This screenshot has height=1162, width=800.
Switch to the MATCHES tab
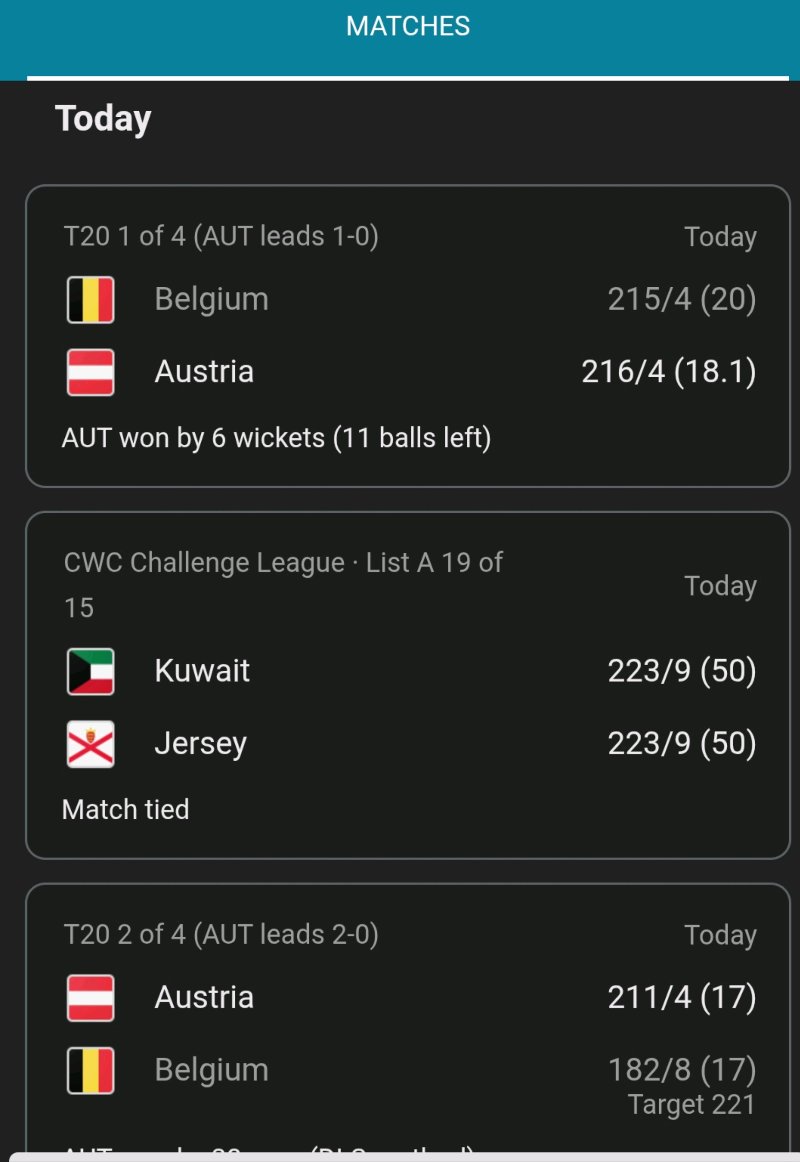[408, 27]
